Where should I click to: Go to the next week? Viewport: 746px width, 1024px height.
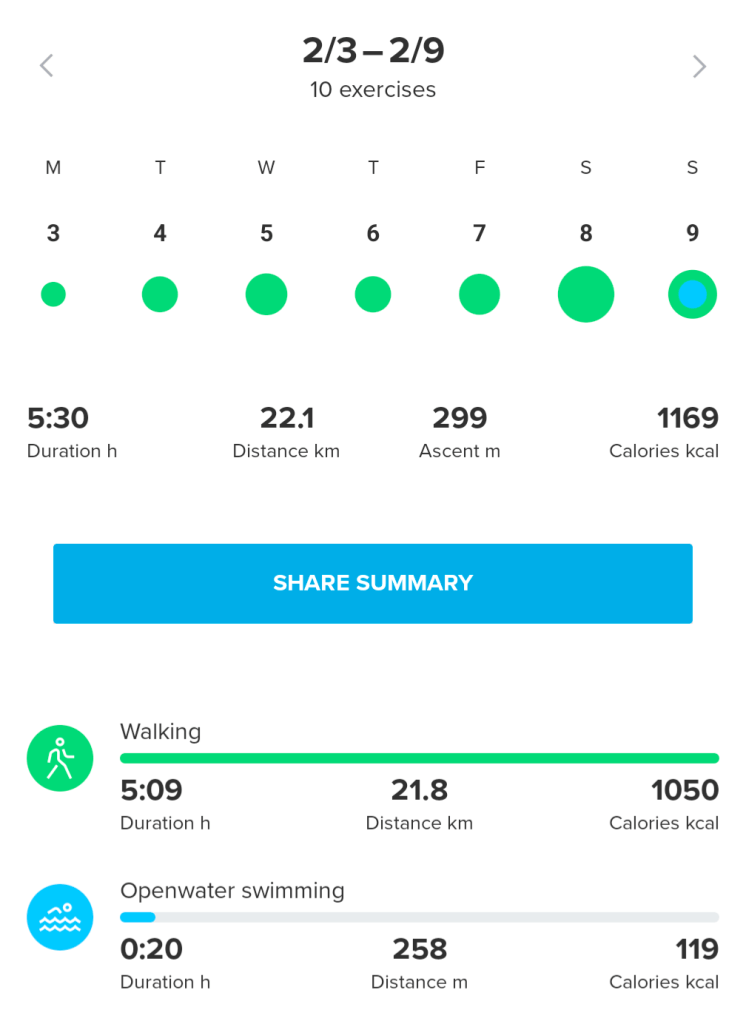pos(699,67)
